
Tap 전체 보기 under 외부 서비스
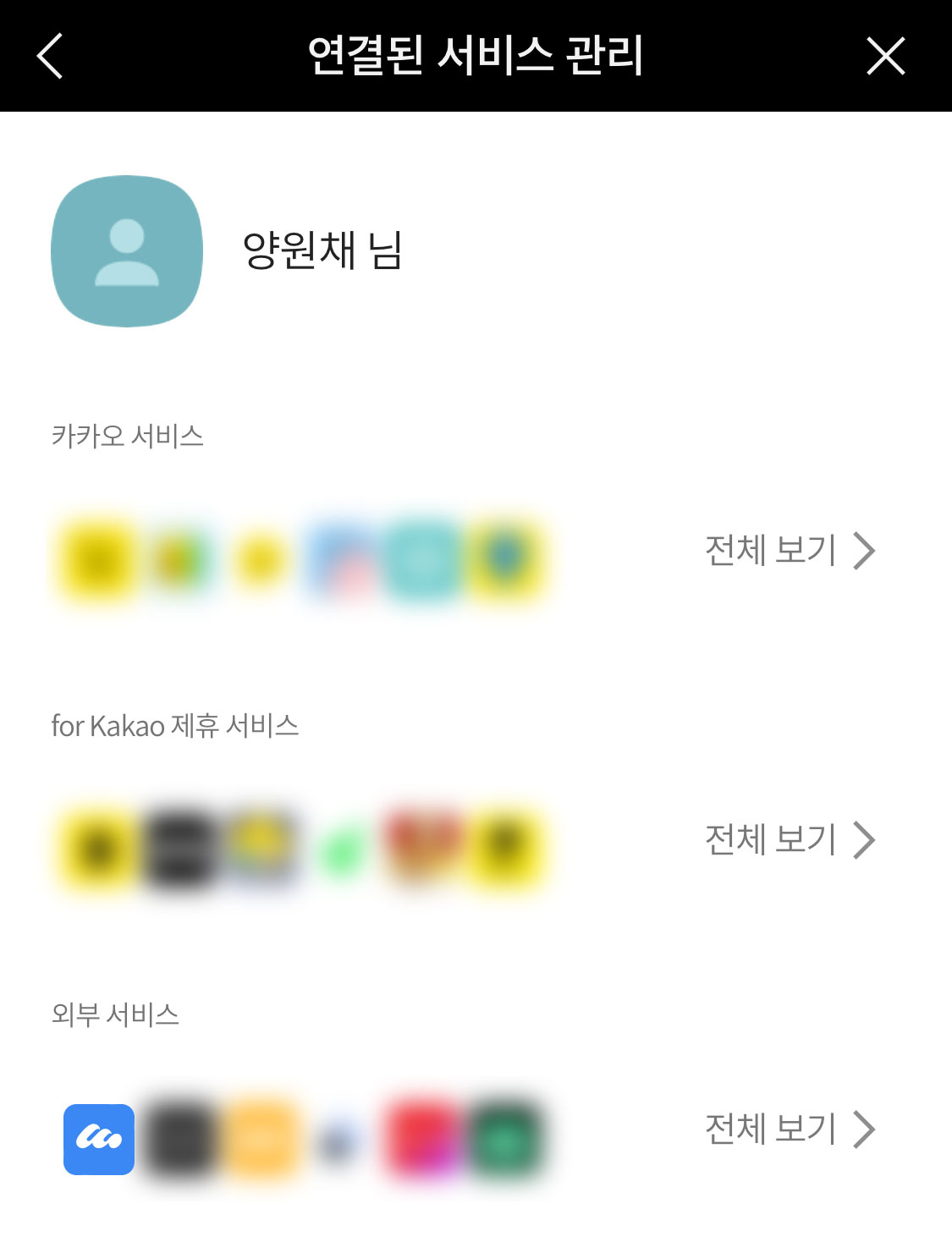click(789, 1129)
